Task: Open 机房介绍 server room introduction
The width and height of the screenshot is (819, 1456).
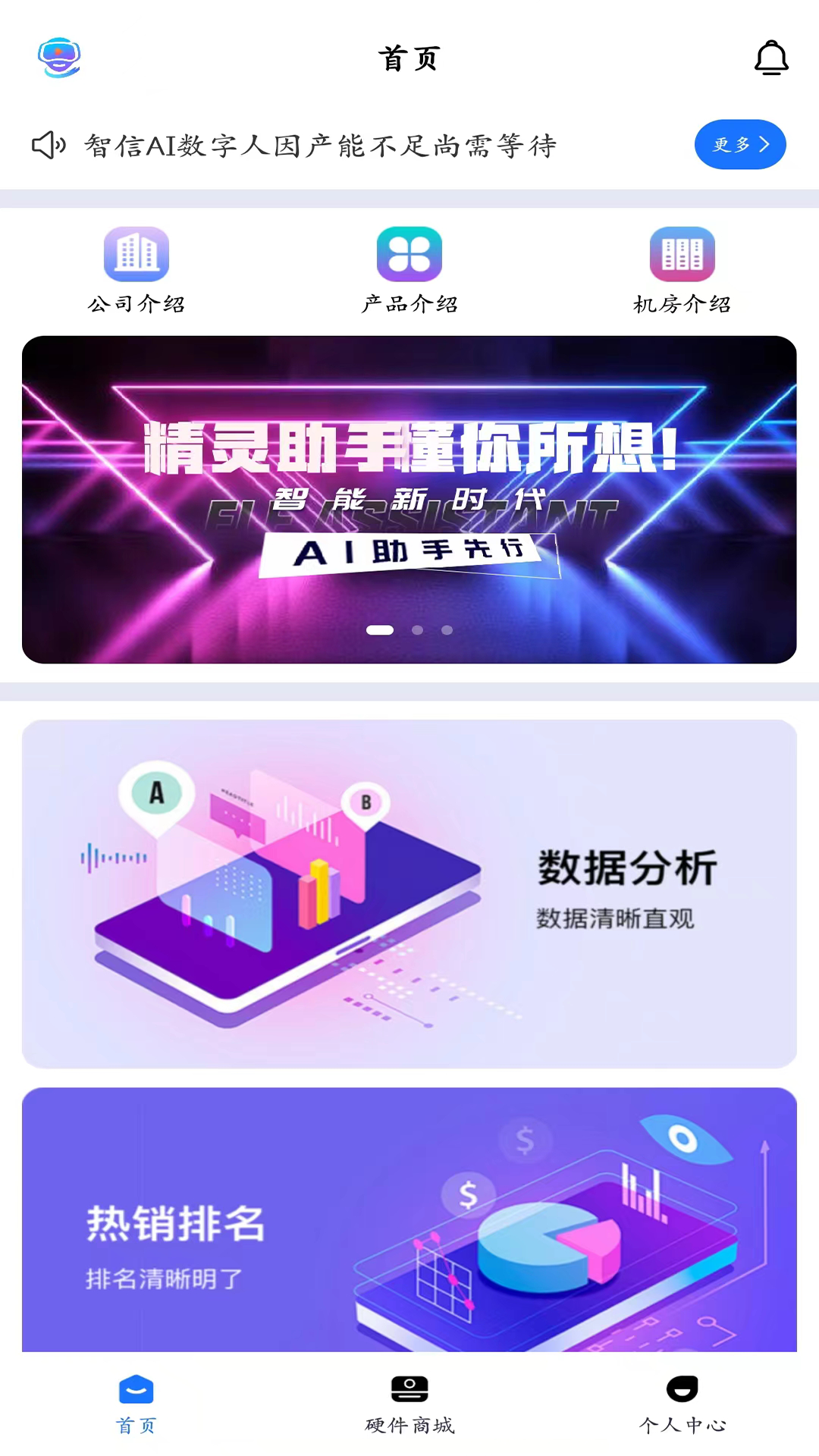Action: click(682, 271)
